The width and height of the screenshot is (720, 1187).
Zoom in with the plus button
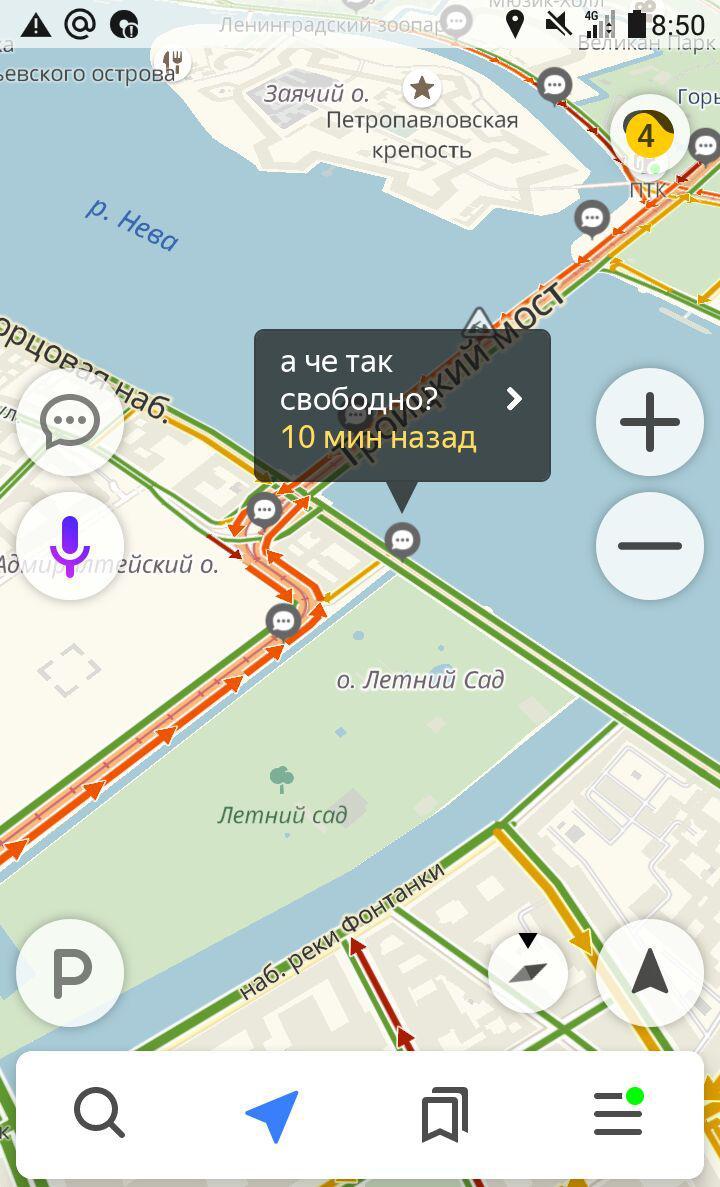650,421
